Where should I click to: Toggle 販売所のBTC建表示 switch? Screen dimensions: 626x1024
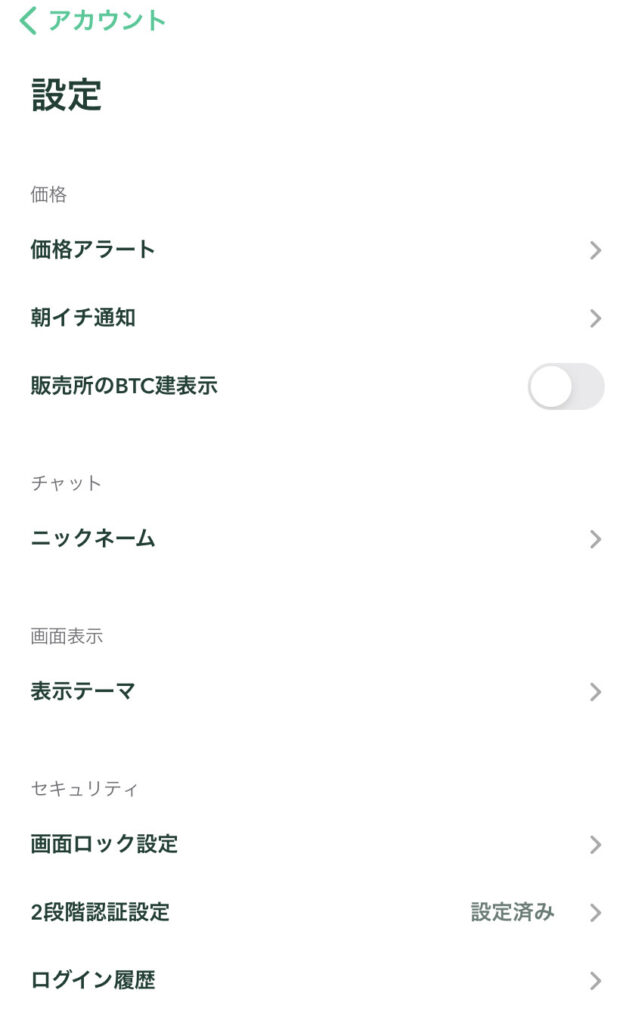click(566, 386)
